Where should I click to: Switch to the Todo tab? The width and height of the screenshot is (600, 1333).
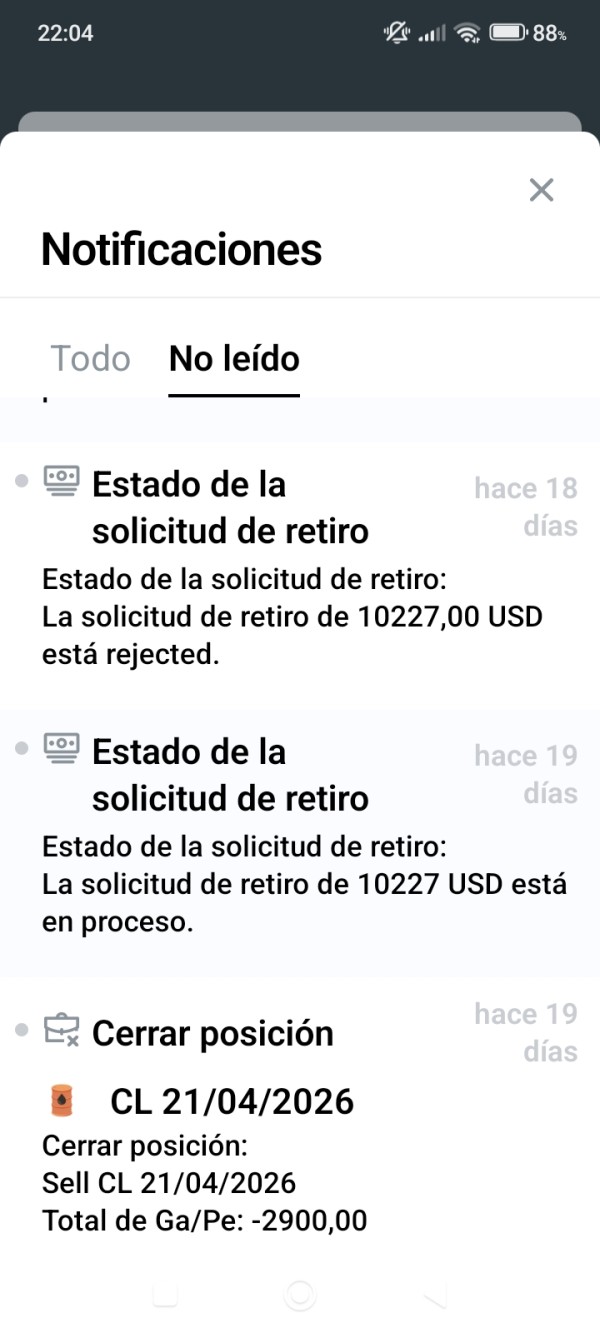click(x=90, y=359)
